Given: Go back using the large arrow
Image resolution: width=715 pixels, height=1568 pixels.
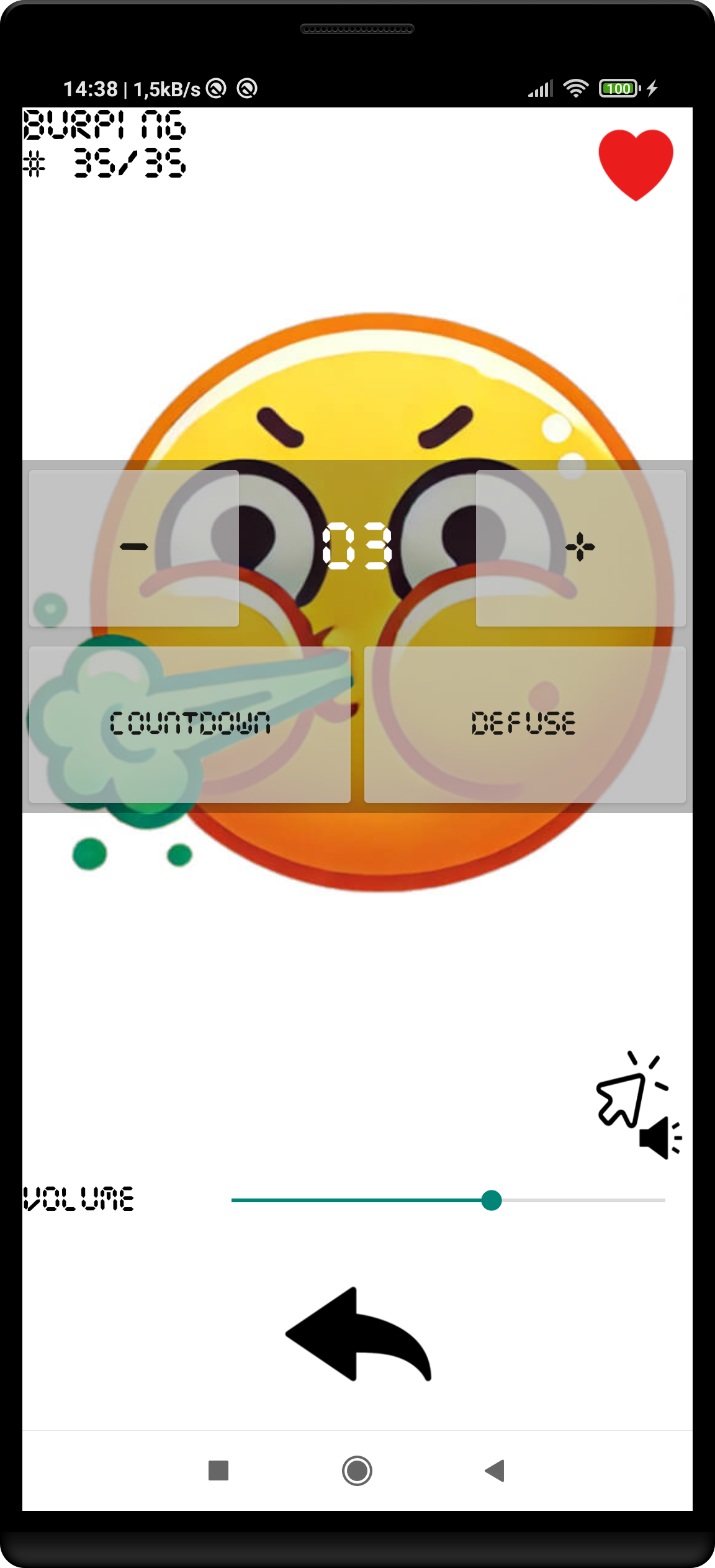Looking at the screenshot, I should pyautogui.click(x=358, y=1335).
